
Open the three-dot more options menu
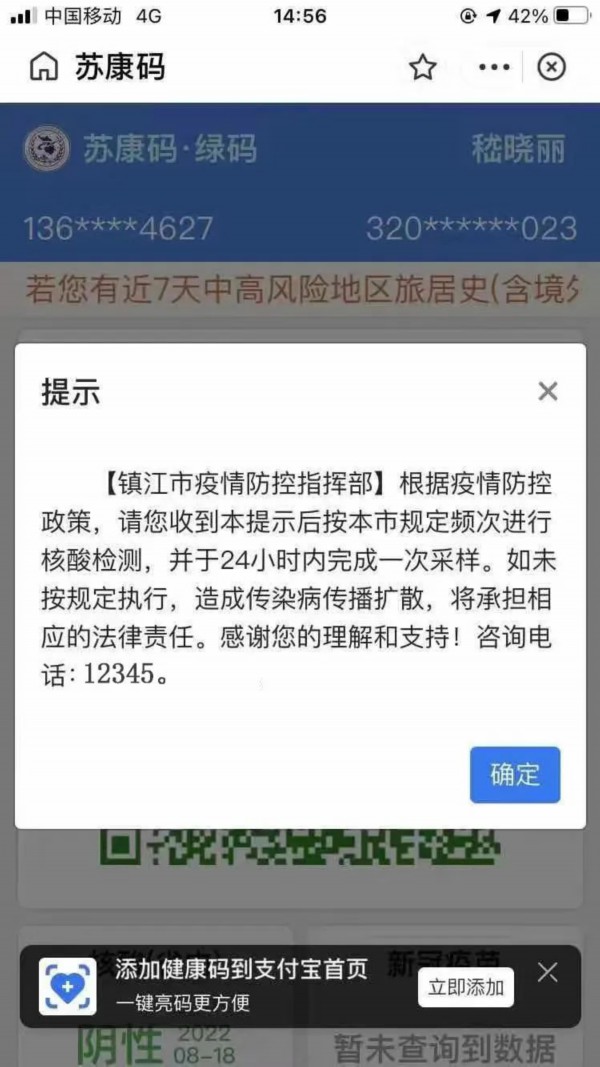point(494,67)
